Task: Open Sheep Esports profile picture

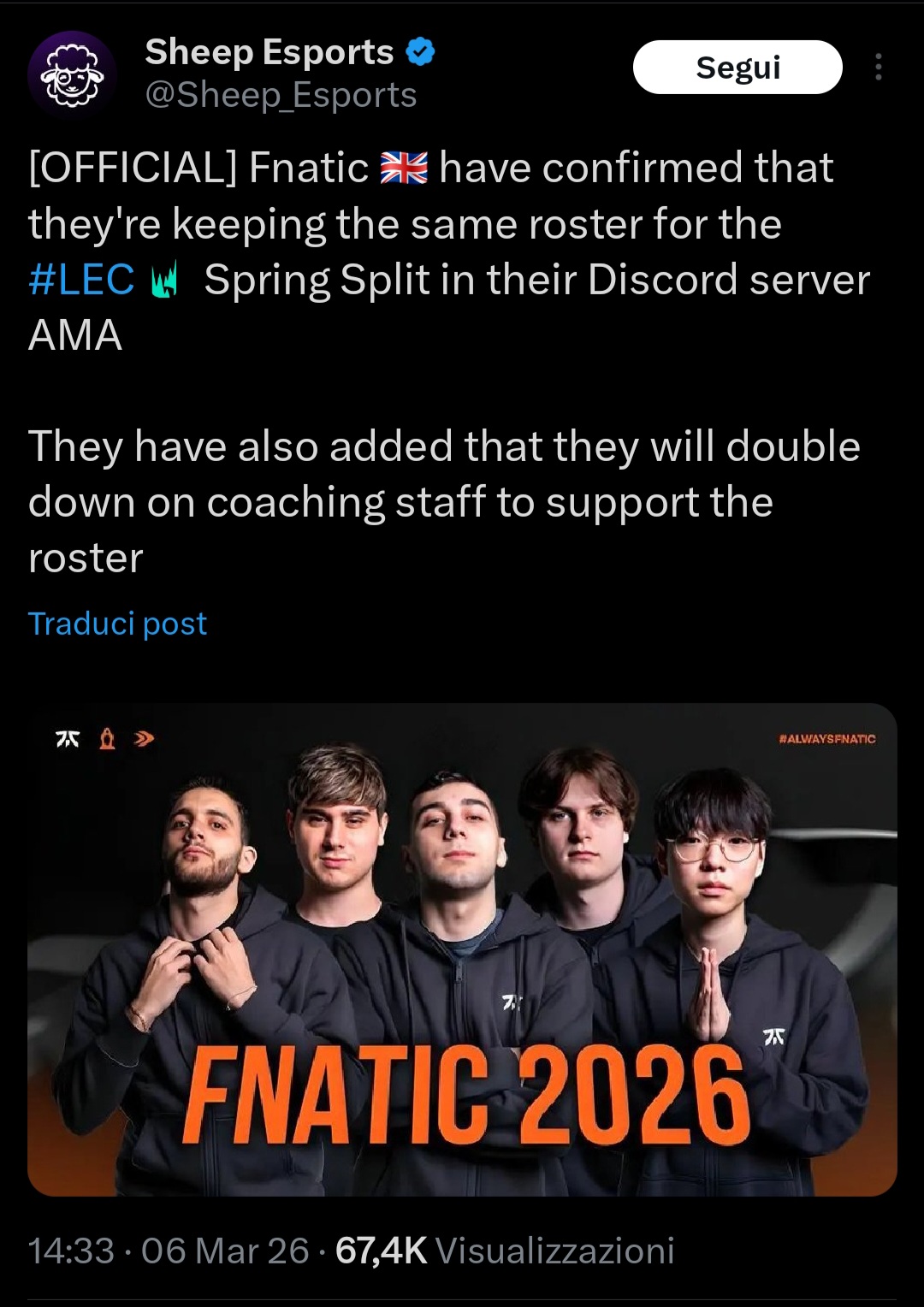Action: point(72,74)
